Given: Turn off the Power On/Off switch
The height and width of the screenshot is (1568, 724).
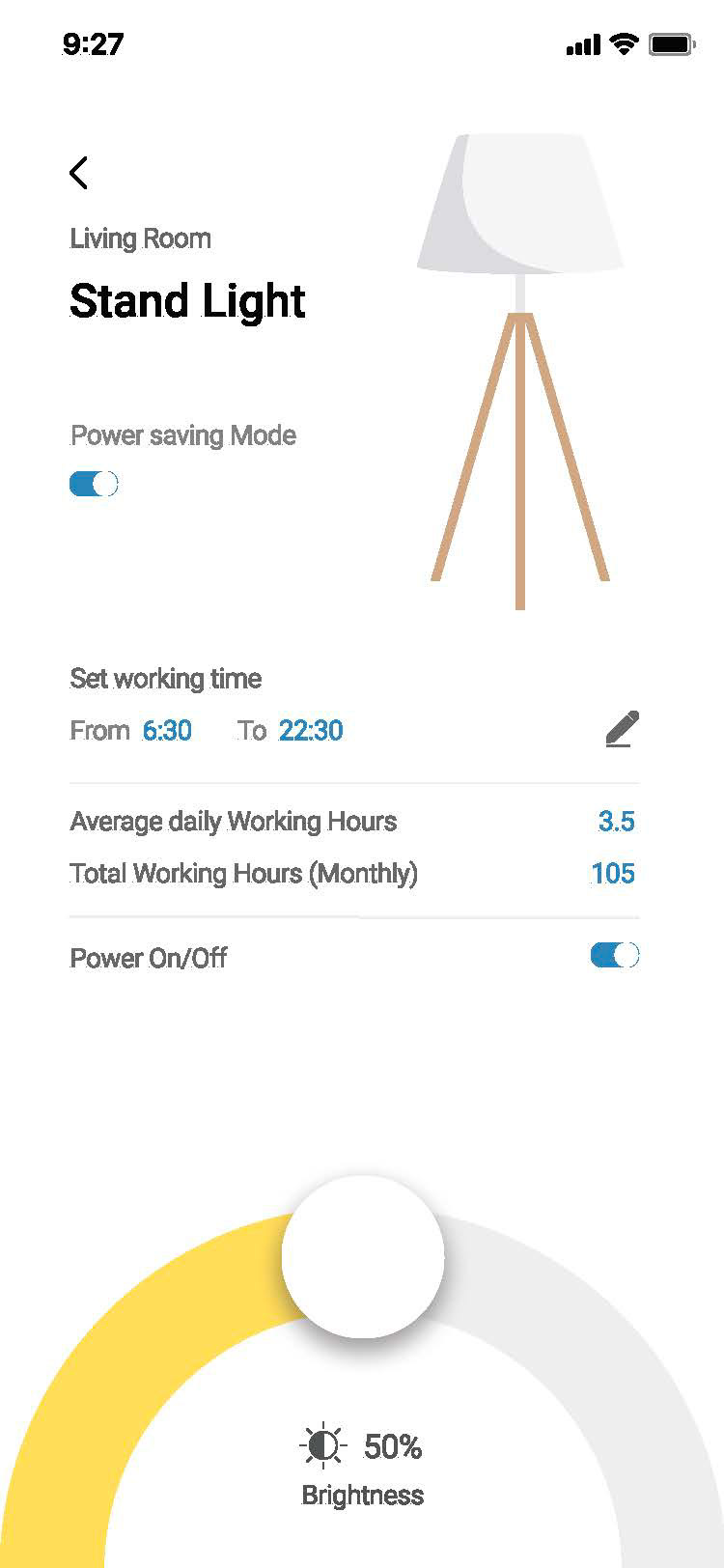Looking at the screenshot, I should 614,956.
